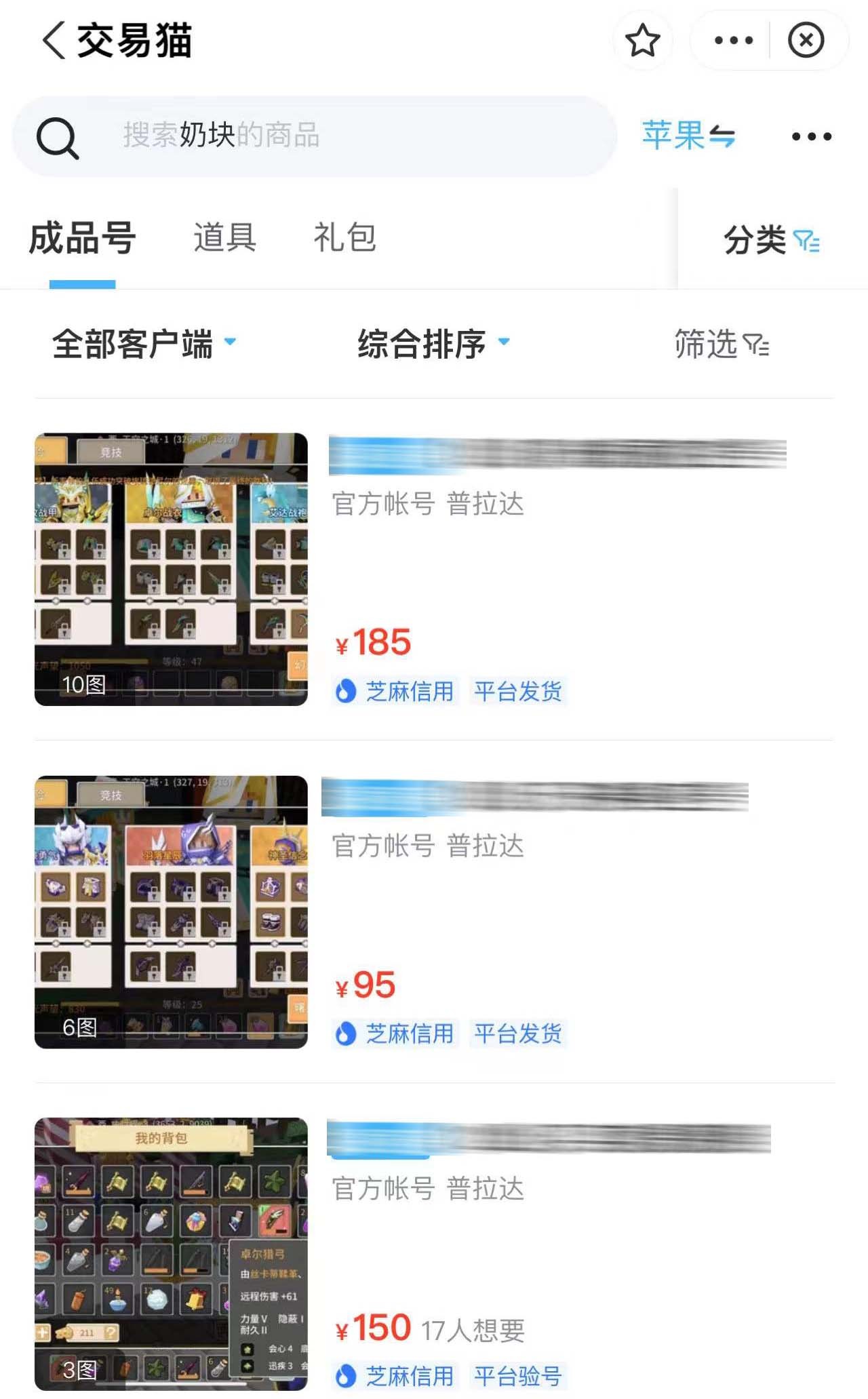
Task: Go back from 交易猫 page
Action: click(54, 41)
